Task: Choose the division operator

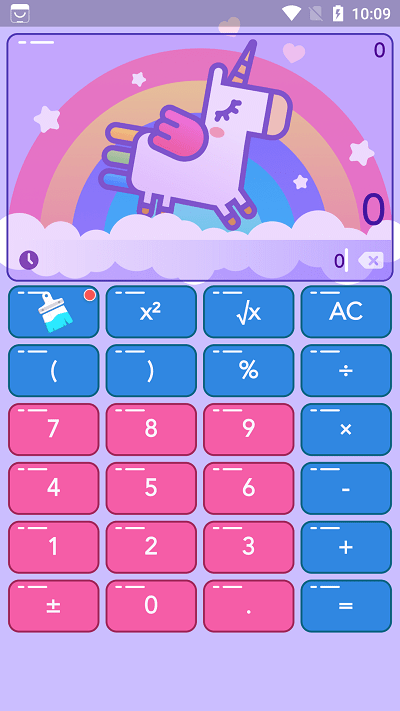Action: pos(346,371)
